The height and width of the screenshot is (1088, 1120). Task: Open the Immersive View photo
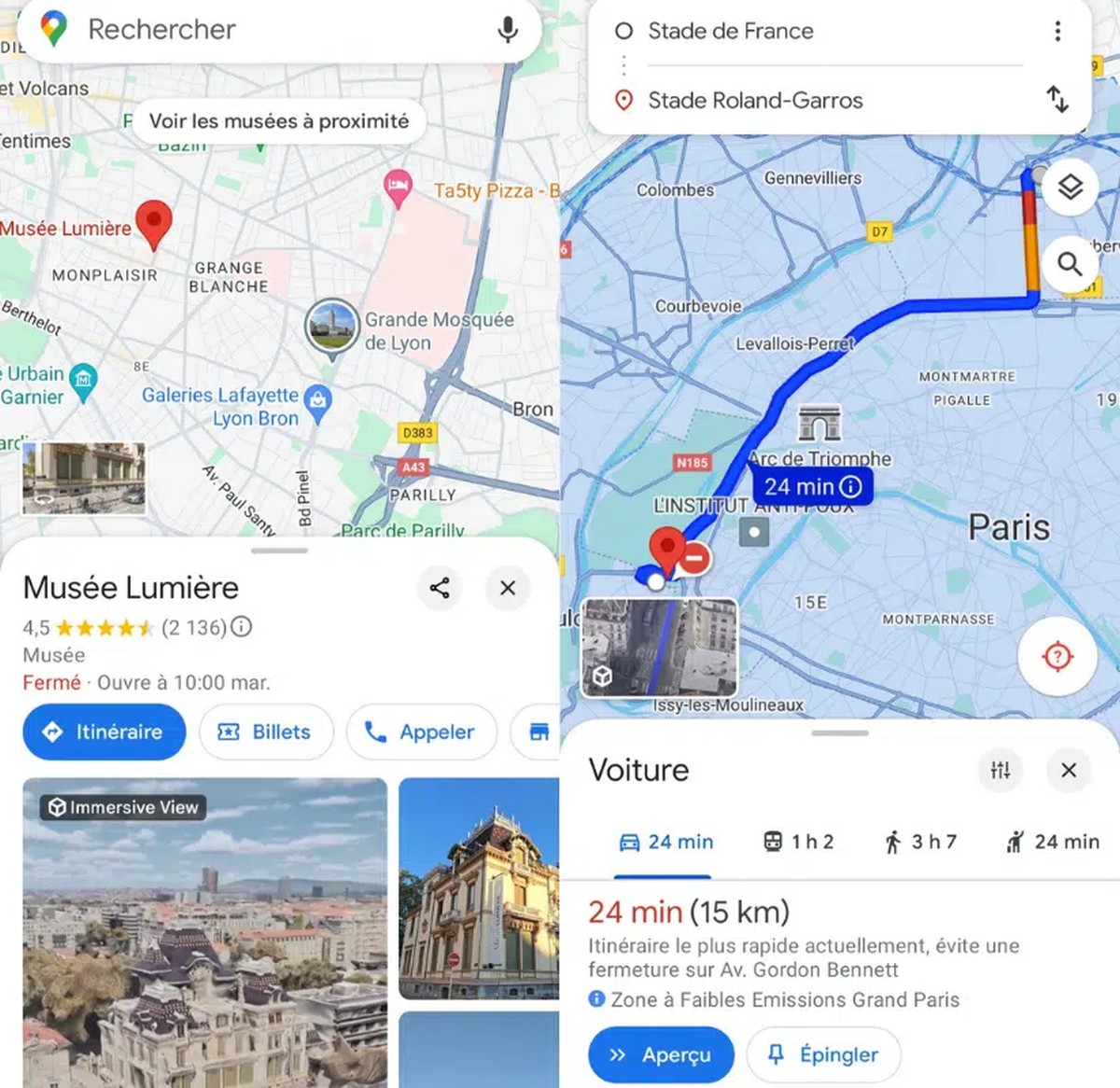click(204, 931)
